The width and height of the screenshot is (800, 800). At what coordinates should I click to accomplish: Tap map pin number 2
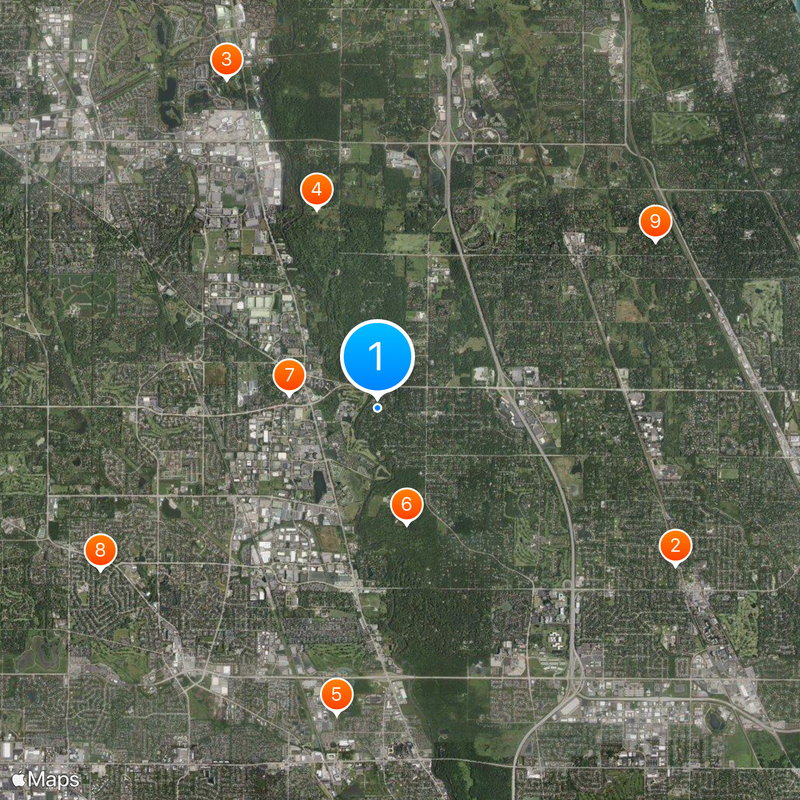click(675, 545)
